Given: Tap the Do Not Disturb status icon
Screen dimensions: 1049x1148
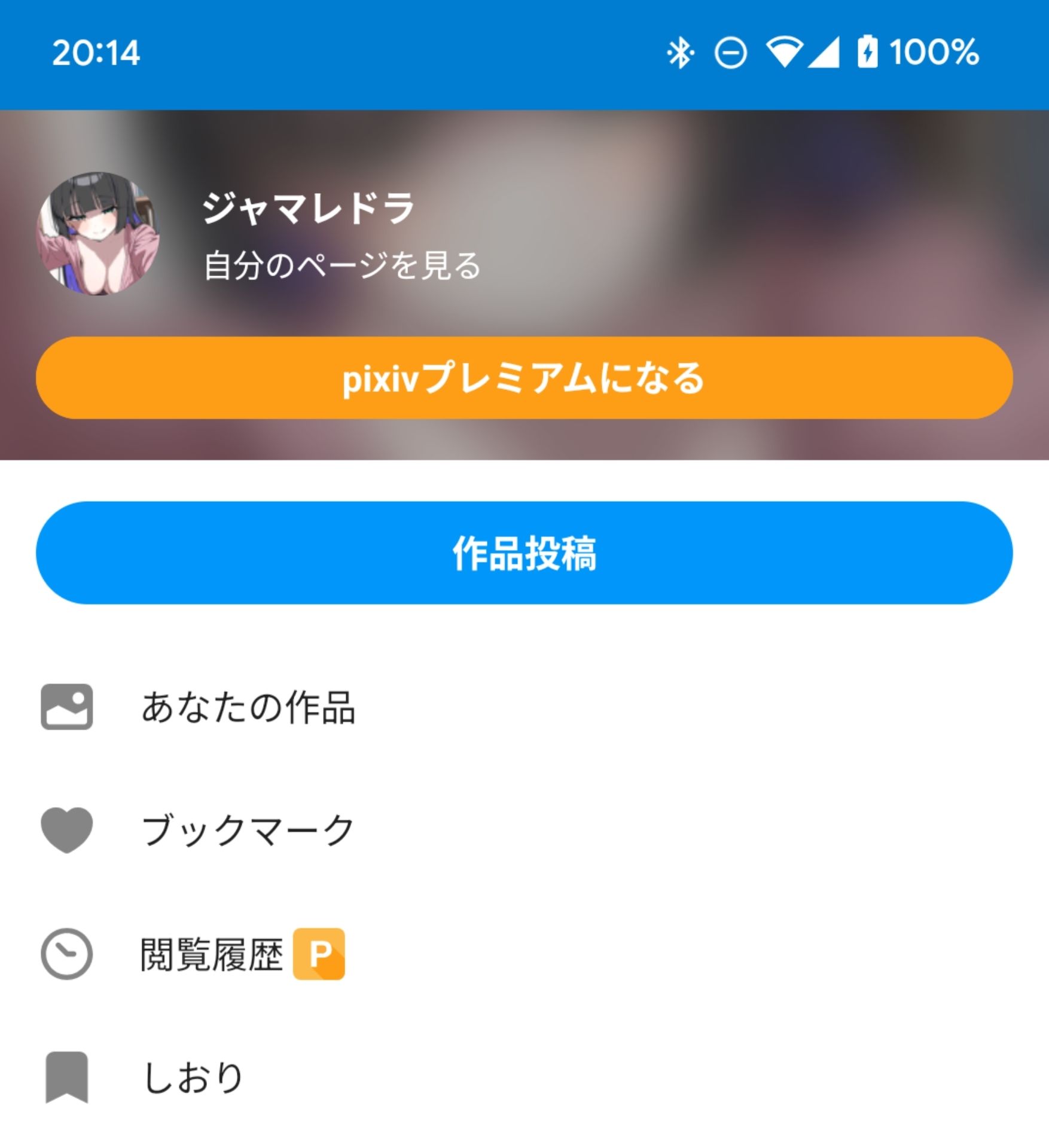Looking at the screenshot, I should point(731,54).
